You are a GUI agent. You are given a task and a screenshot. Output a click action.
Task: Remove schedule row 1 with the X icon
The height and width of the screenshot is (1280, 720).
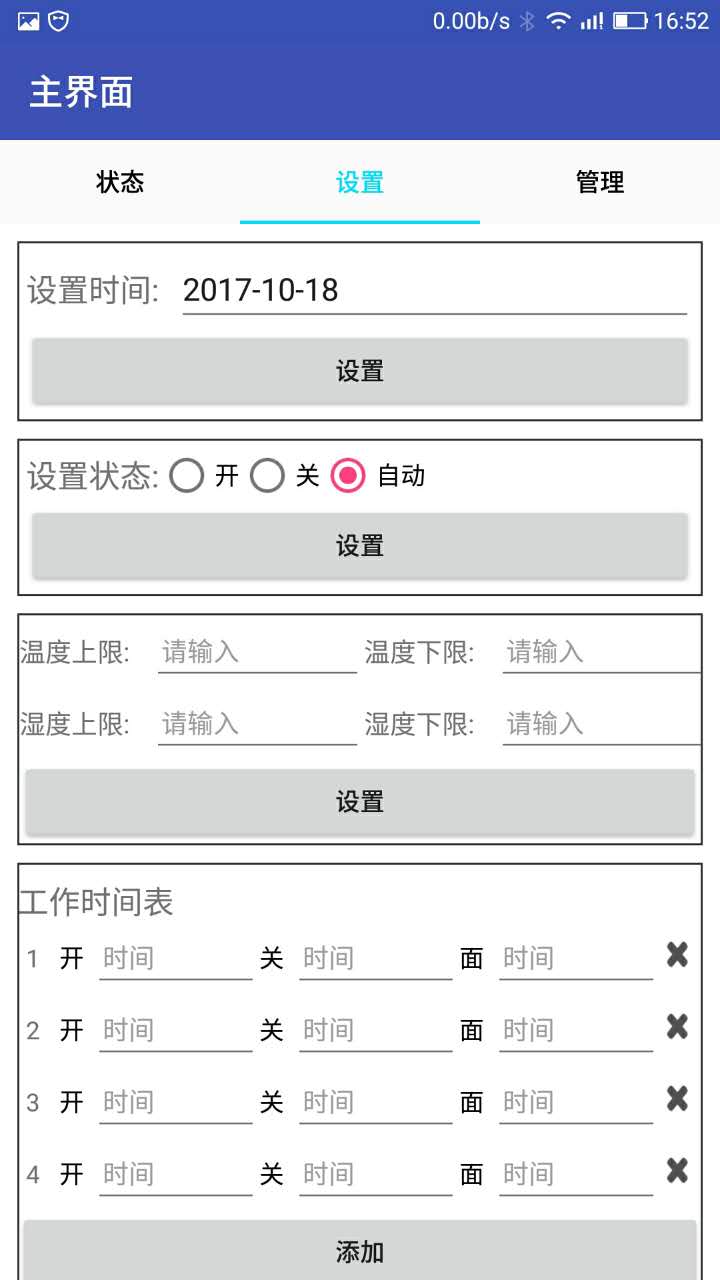pos(676,956)
